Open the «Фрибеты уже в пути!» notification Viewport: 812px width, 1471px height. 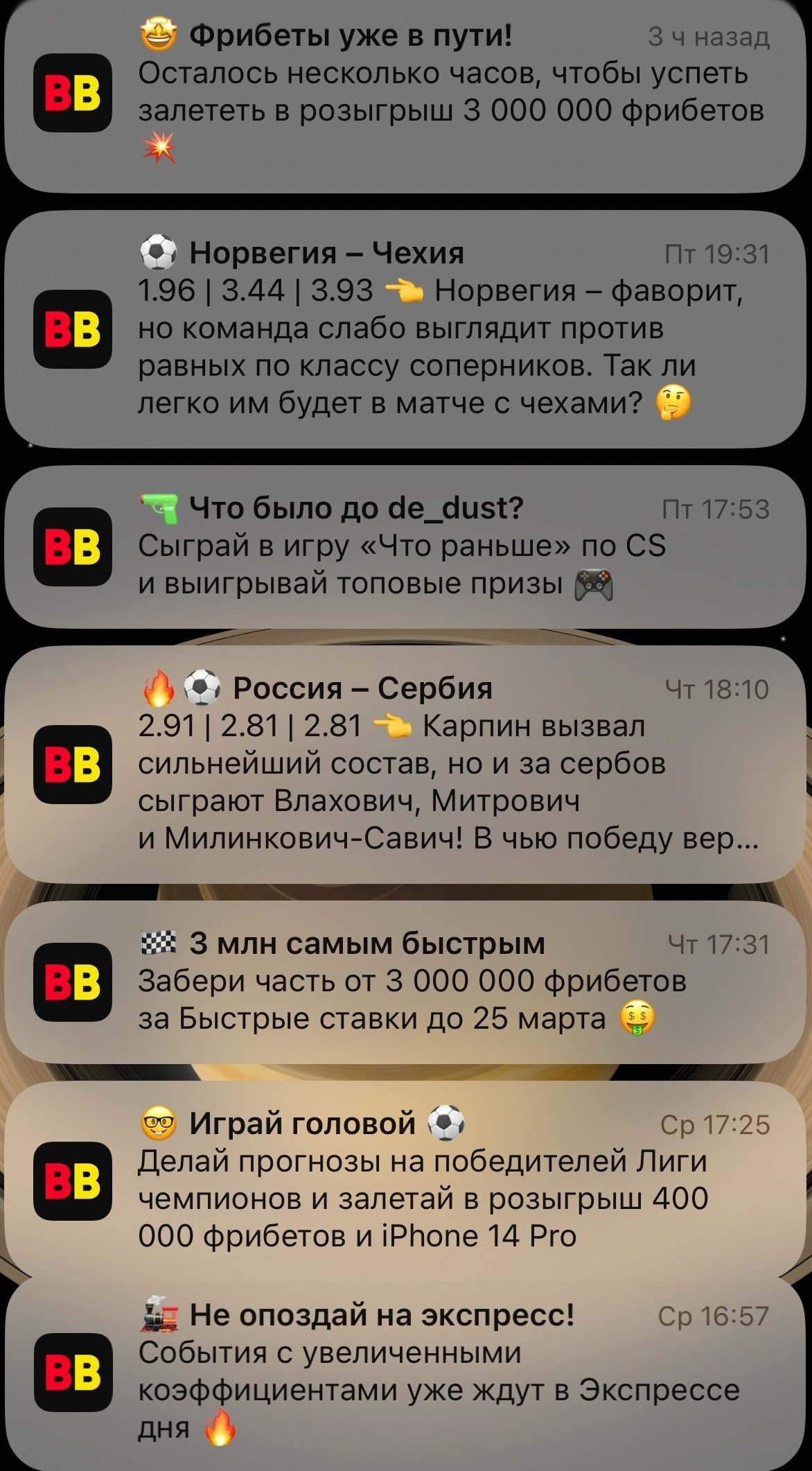click(406, 94)
